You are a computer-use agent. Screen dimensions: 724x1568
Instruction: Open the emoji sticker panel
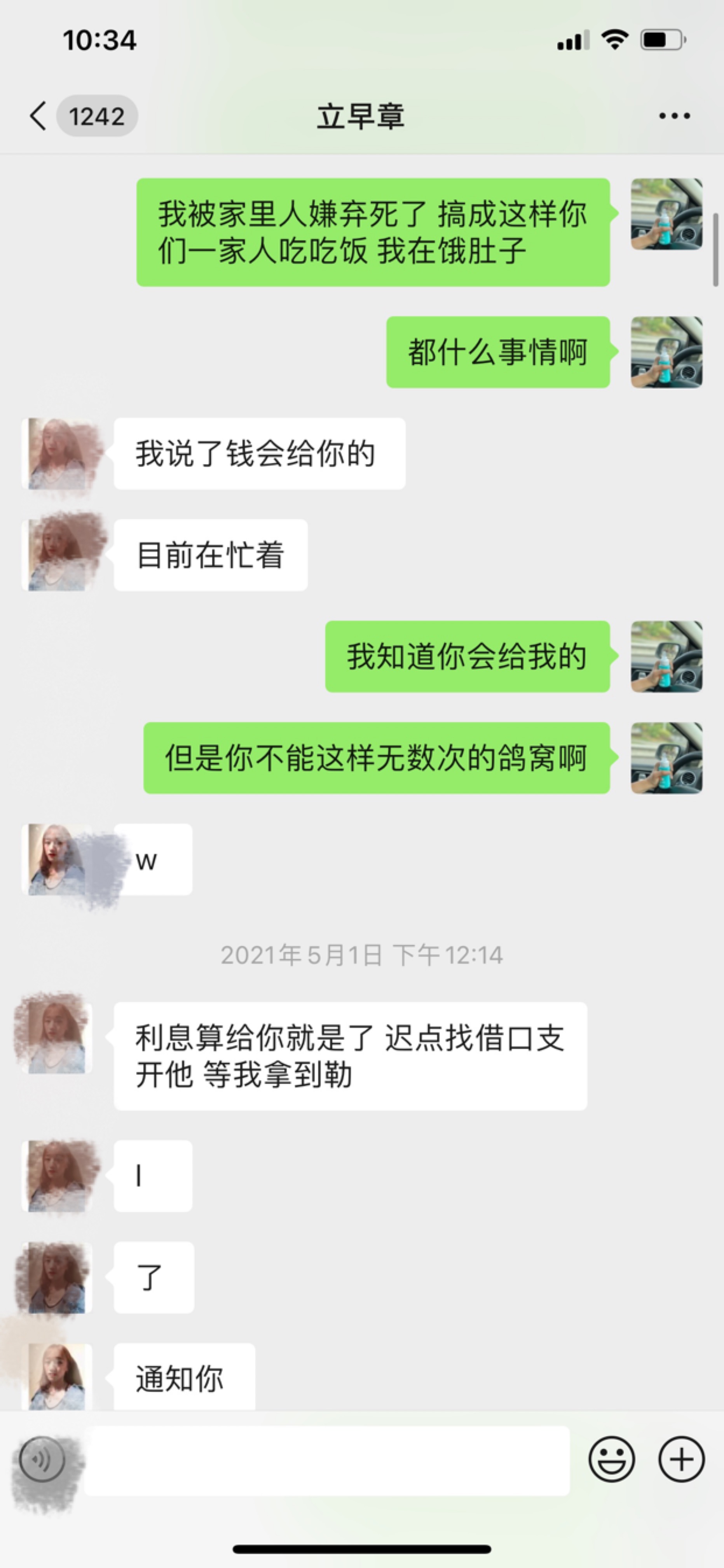click(611, 1459)
